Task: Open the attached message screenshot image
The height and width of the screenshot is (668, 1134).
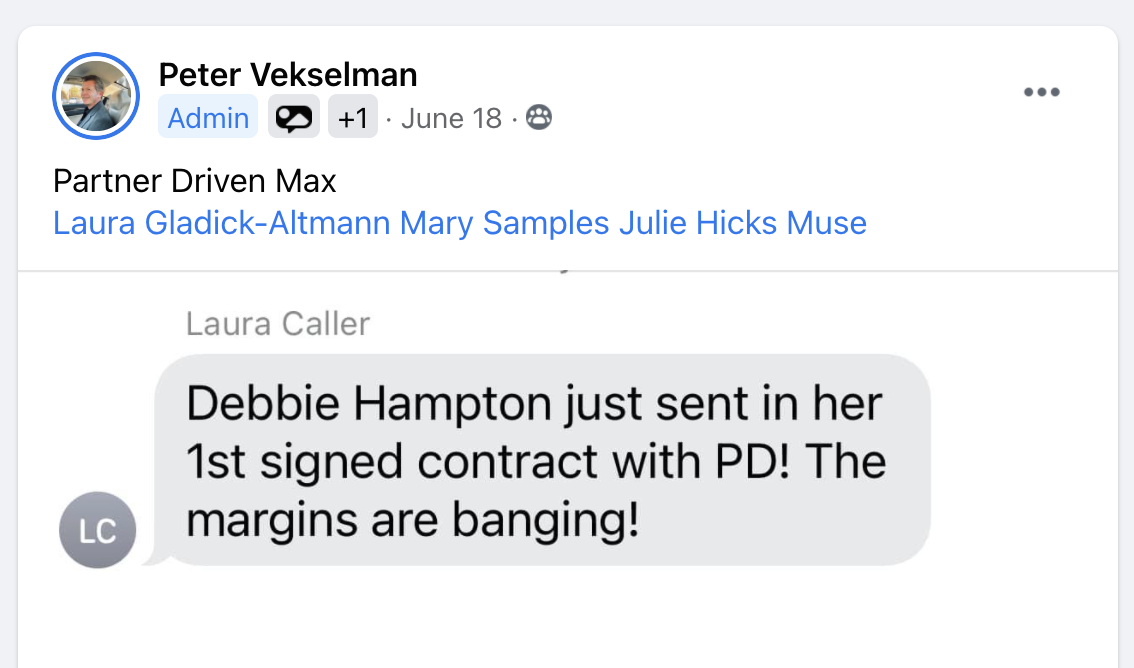Action: [568, 469]
